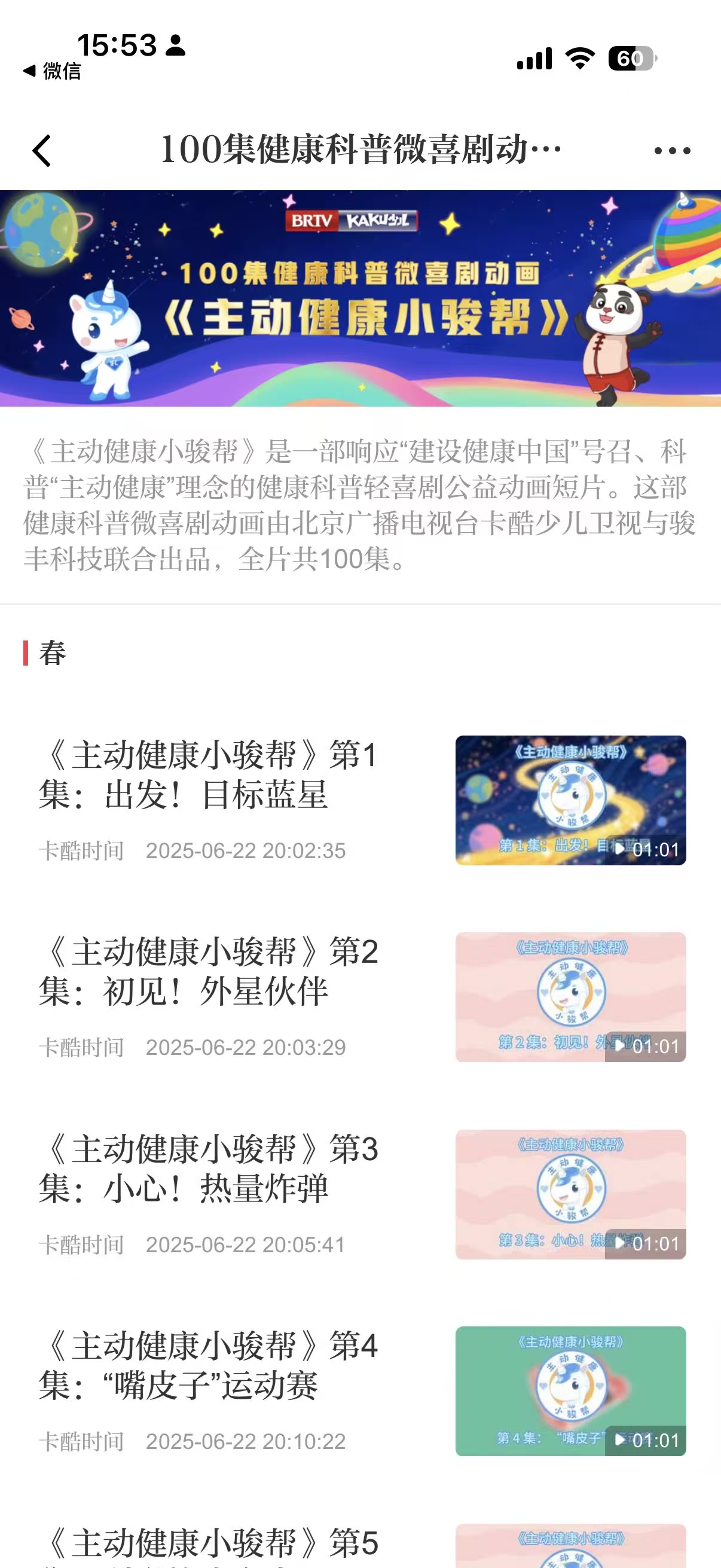Open episode 4: "嘴皮子"运动赛
The height and width of the screenshot is (1568, 721).
pyautogui.click(x=208, y=1365)
